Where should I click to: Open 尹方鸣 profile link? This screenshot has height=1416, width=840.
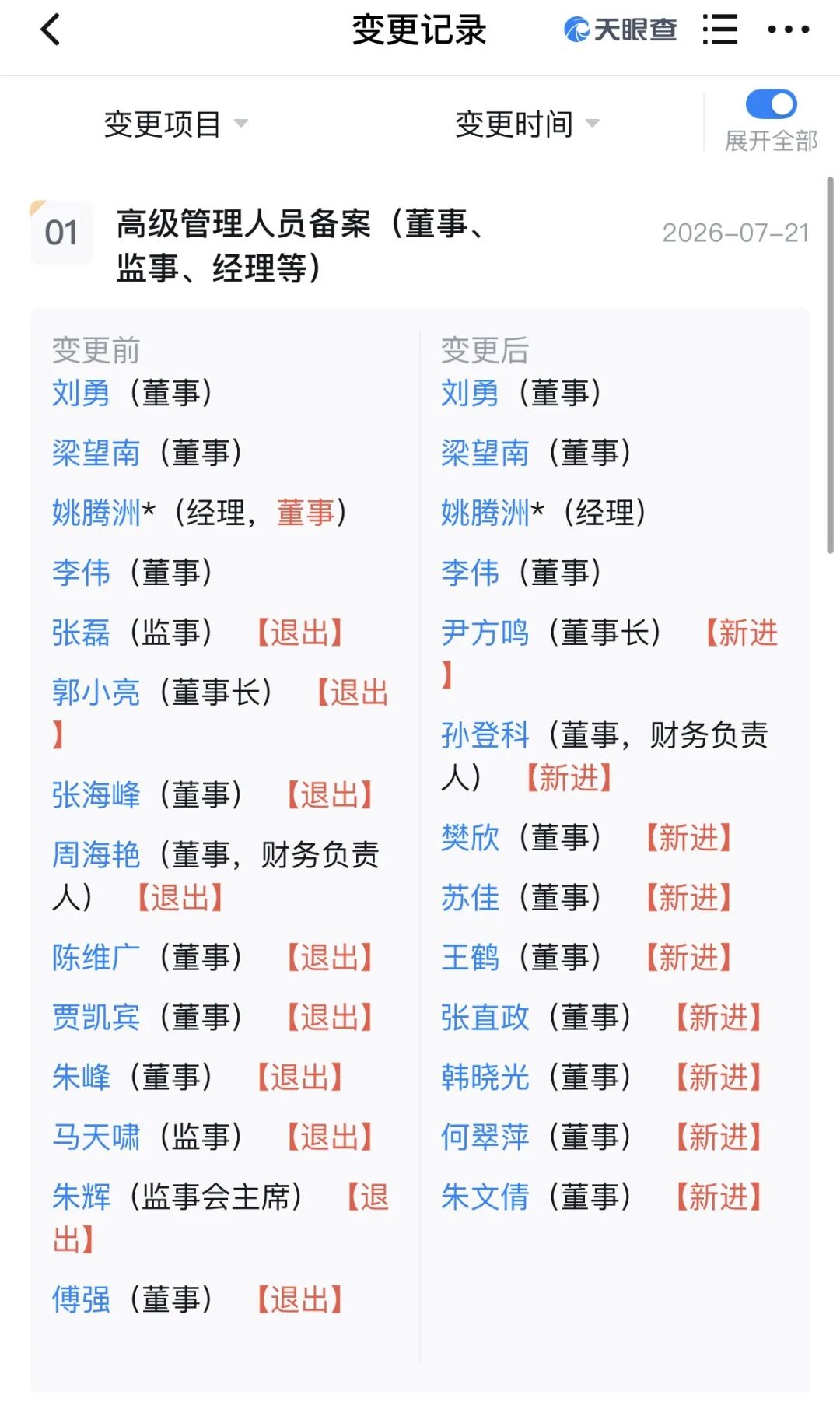pyautogui.click(x=485, y=633)
